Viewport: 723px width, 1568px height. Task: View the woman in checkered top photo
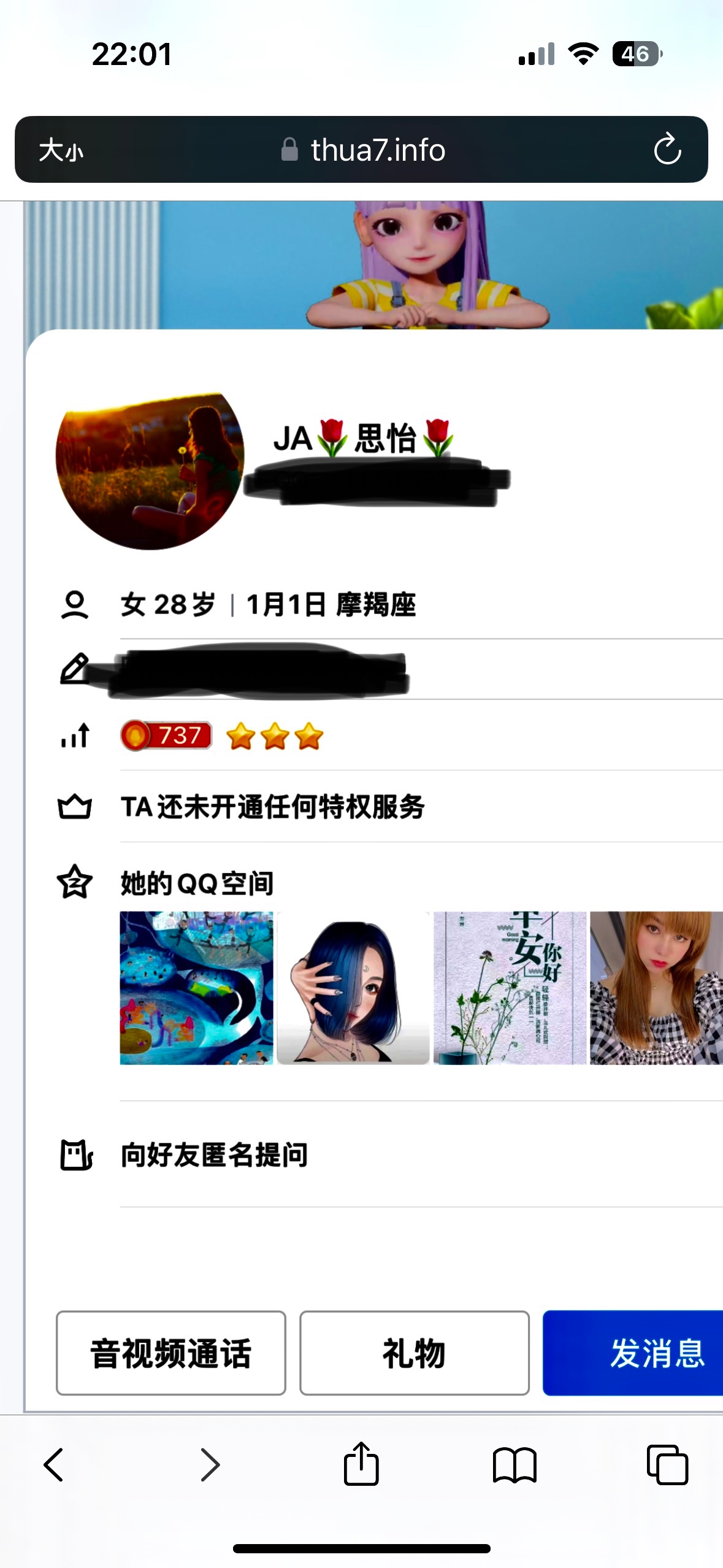coord(656,988)
